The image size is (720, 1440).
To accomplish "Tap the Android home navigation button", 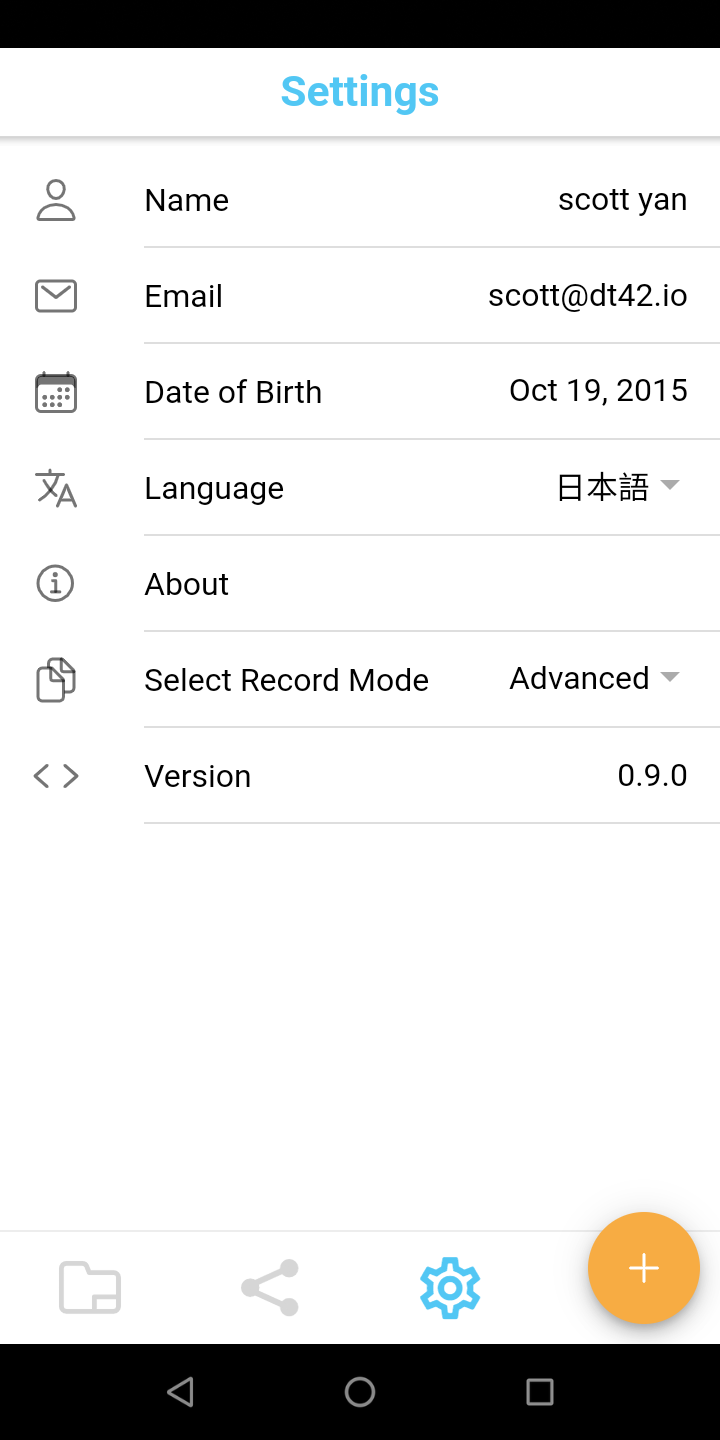I will [x=360, y=1391].
